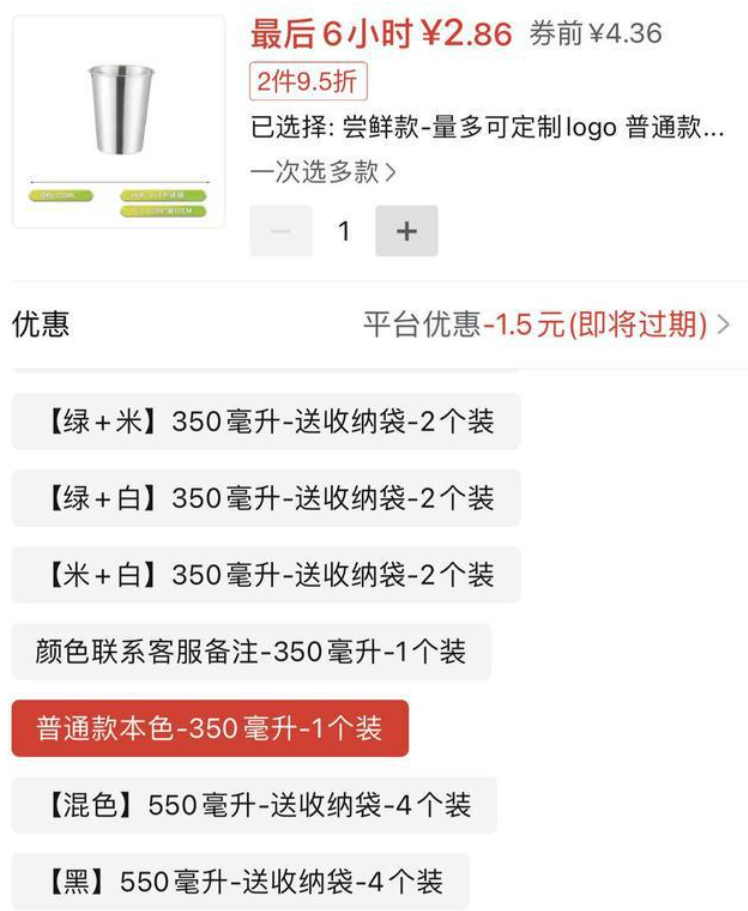The image size is (748, 911).
Task: Tap the selected 普通款本色 350毫升 option
Action: [210, 728]
